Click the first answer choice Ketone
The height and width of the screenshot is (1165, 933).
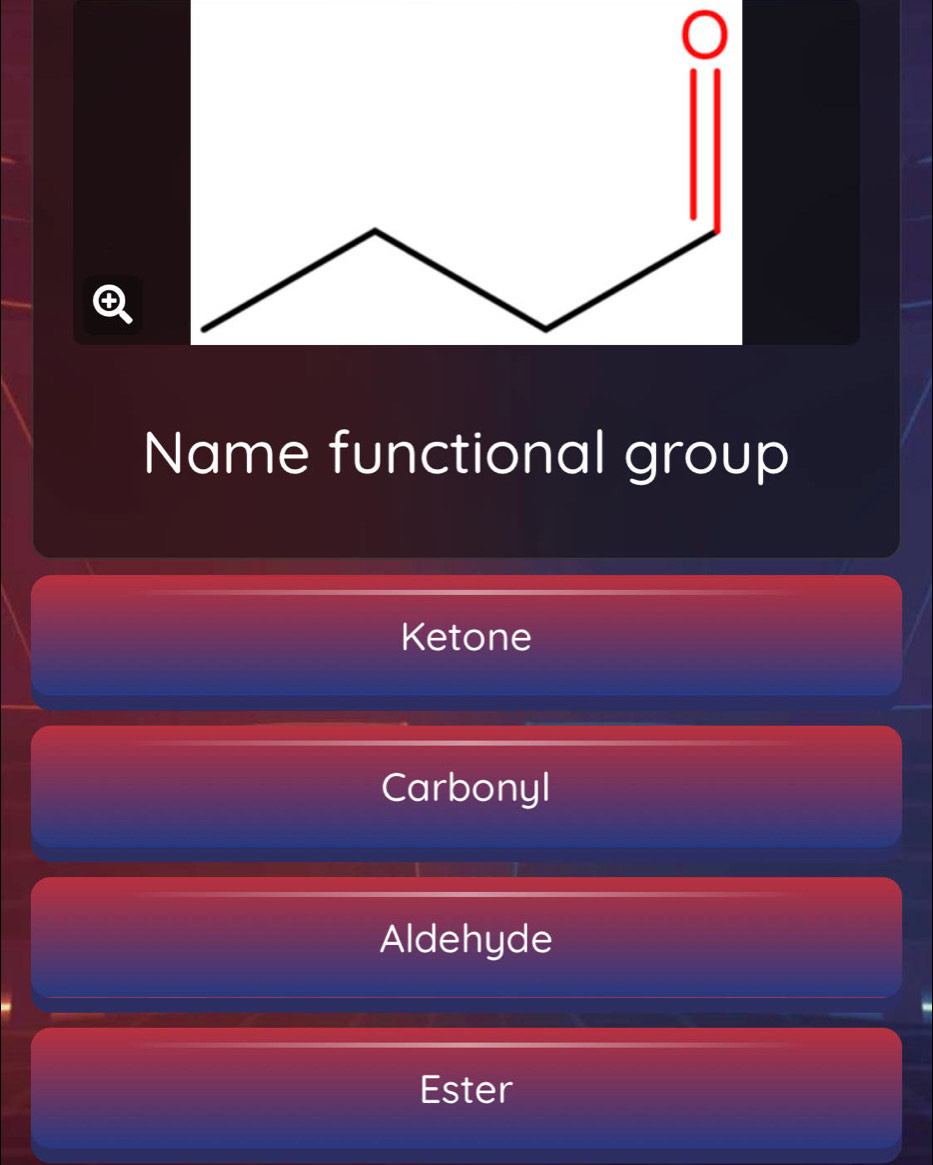pos(466,637)
